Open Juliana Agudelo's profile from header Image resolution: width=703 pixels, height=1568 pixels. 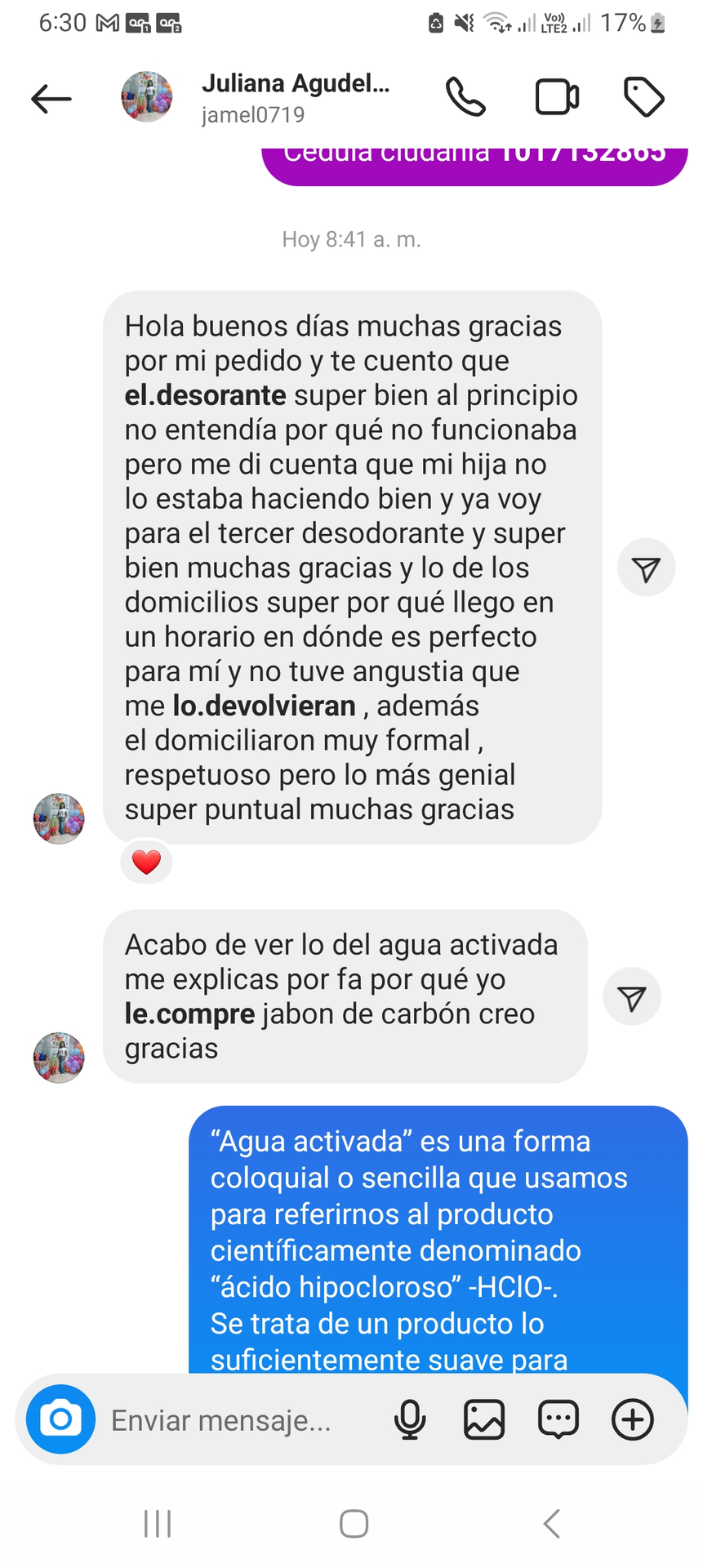295,97
